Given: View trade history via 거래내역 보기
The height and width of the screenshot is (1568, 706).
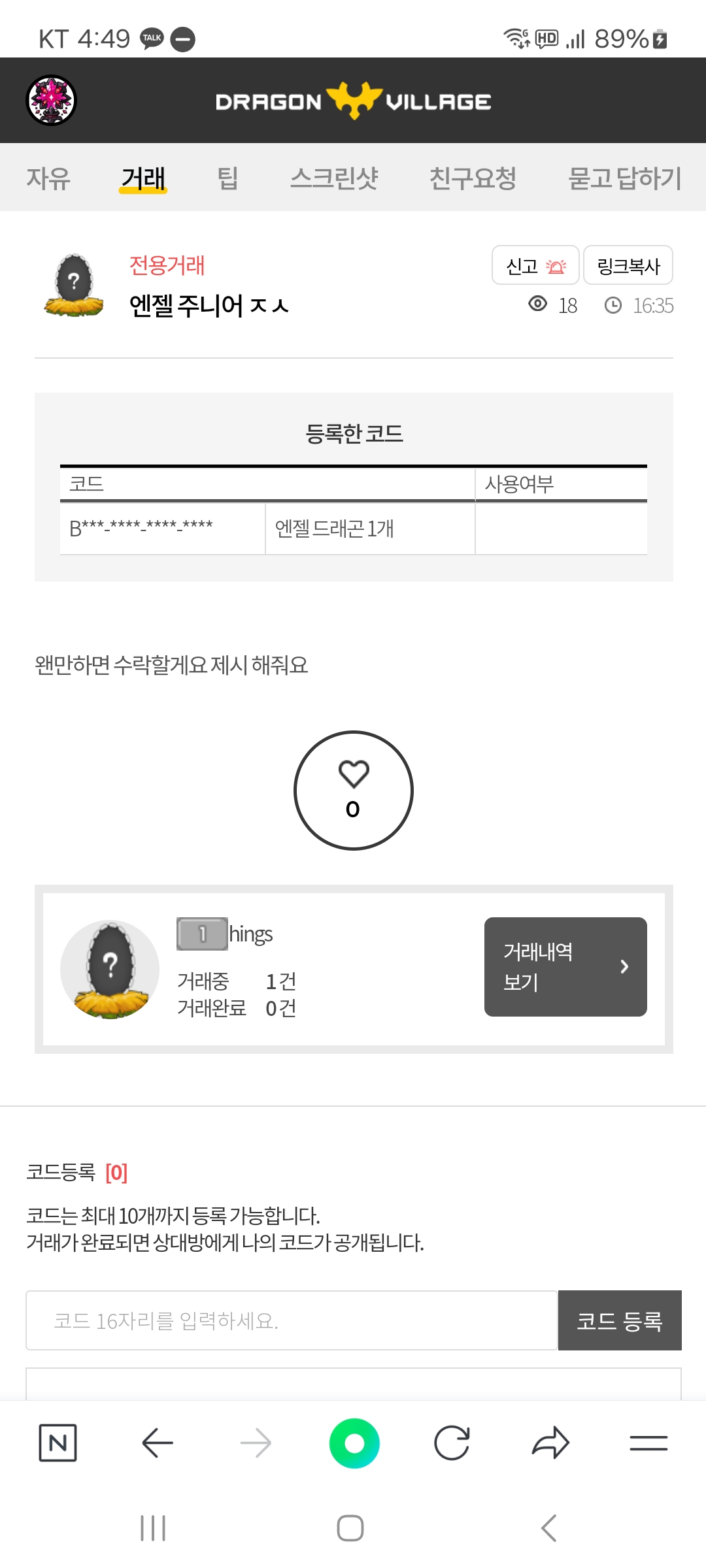Looking at the screenshot, I should pyautogui.click(x=565, y=967).
